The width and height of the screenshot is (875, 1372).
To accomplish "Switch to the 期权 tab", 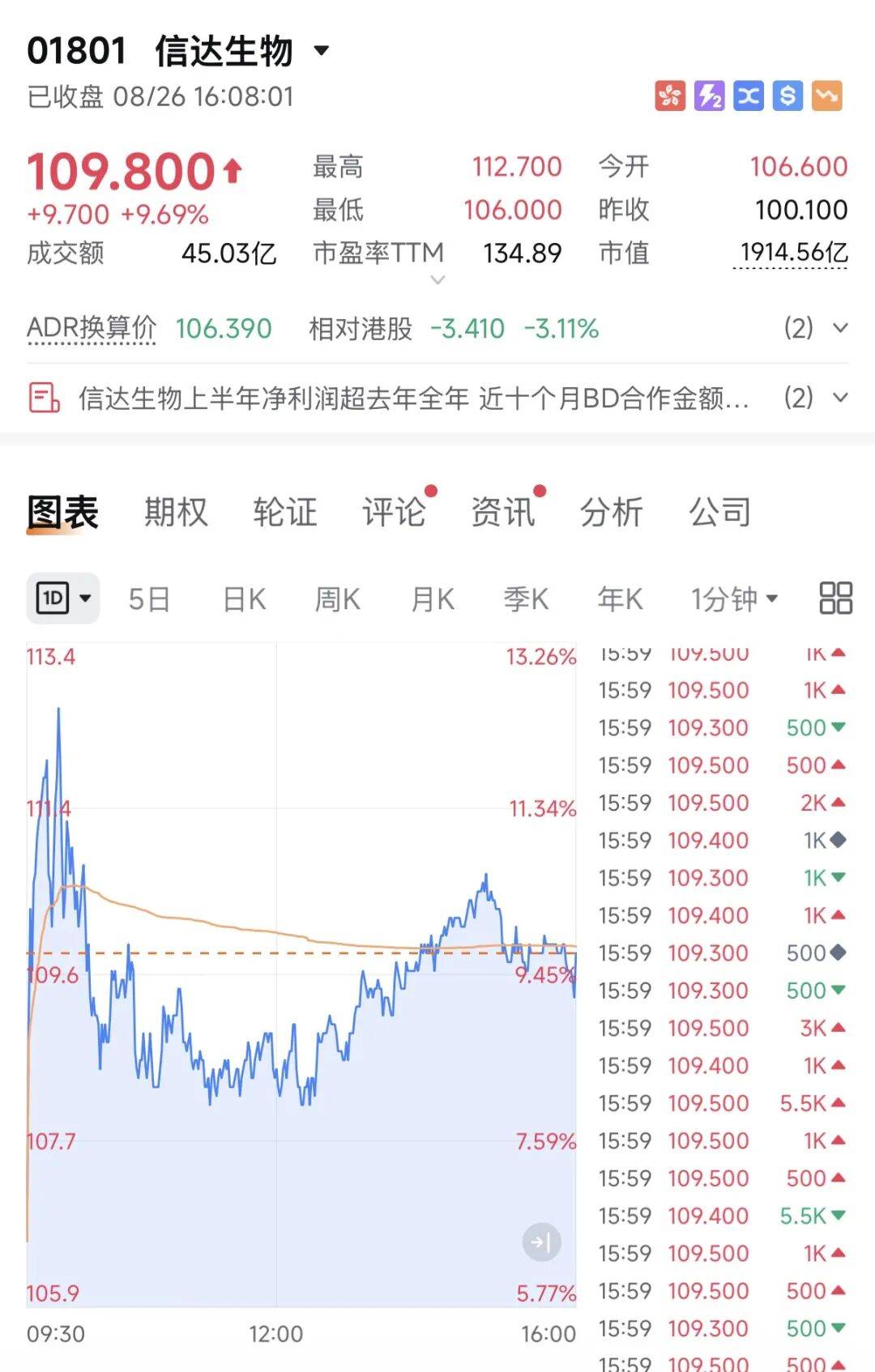I will [x=176, y=512].
